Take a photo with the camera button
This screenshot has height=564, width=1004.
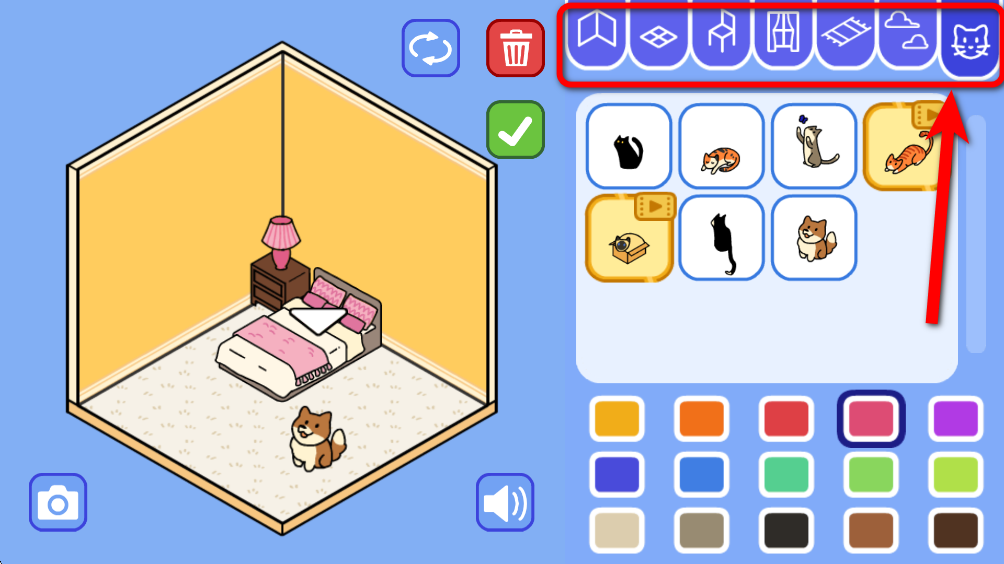click(x=58, y=502)
